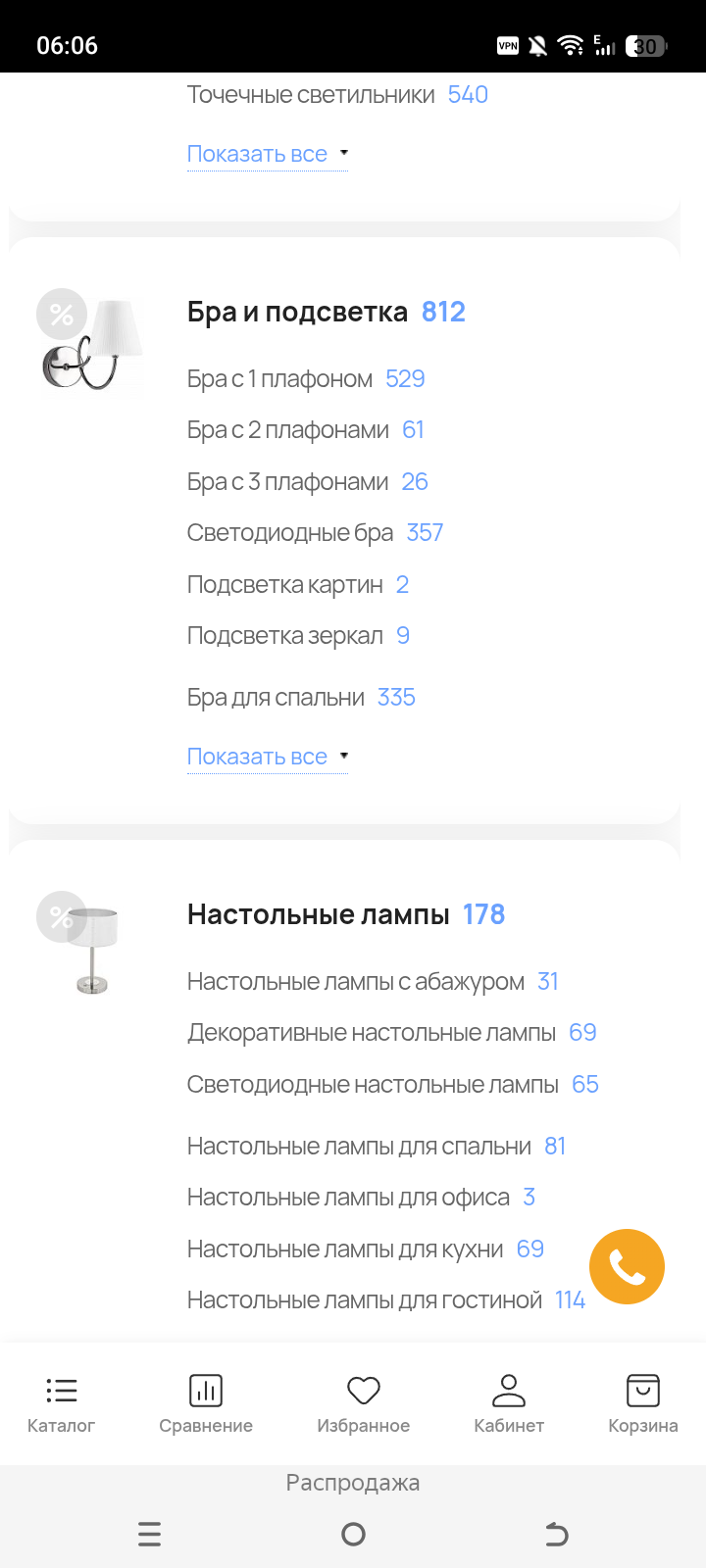Tap the wall sconce category image
Viewport: 706px width, 1568px height.
click(x=92, y=343)
